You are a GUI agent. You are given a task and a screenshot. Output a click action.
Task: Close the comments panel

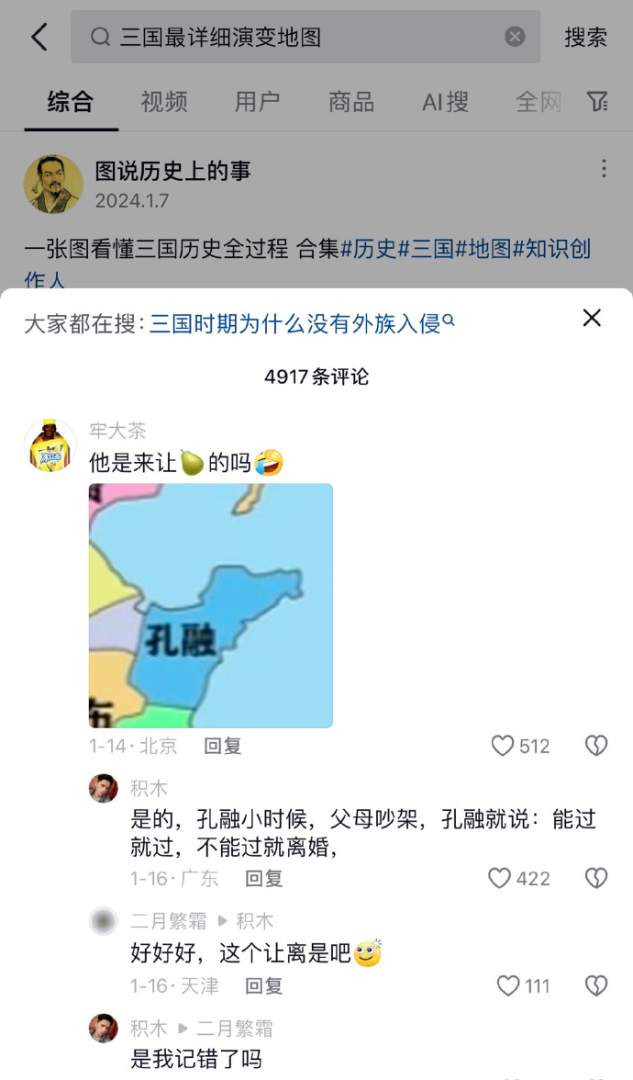coord(592,318)
